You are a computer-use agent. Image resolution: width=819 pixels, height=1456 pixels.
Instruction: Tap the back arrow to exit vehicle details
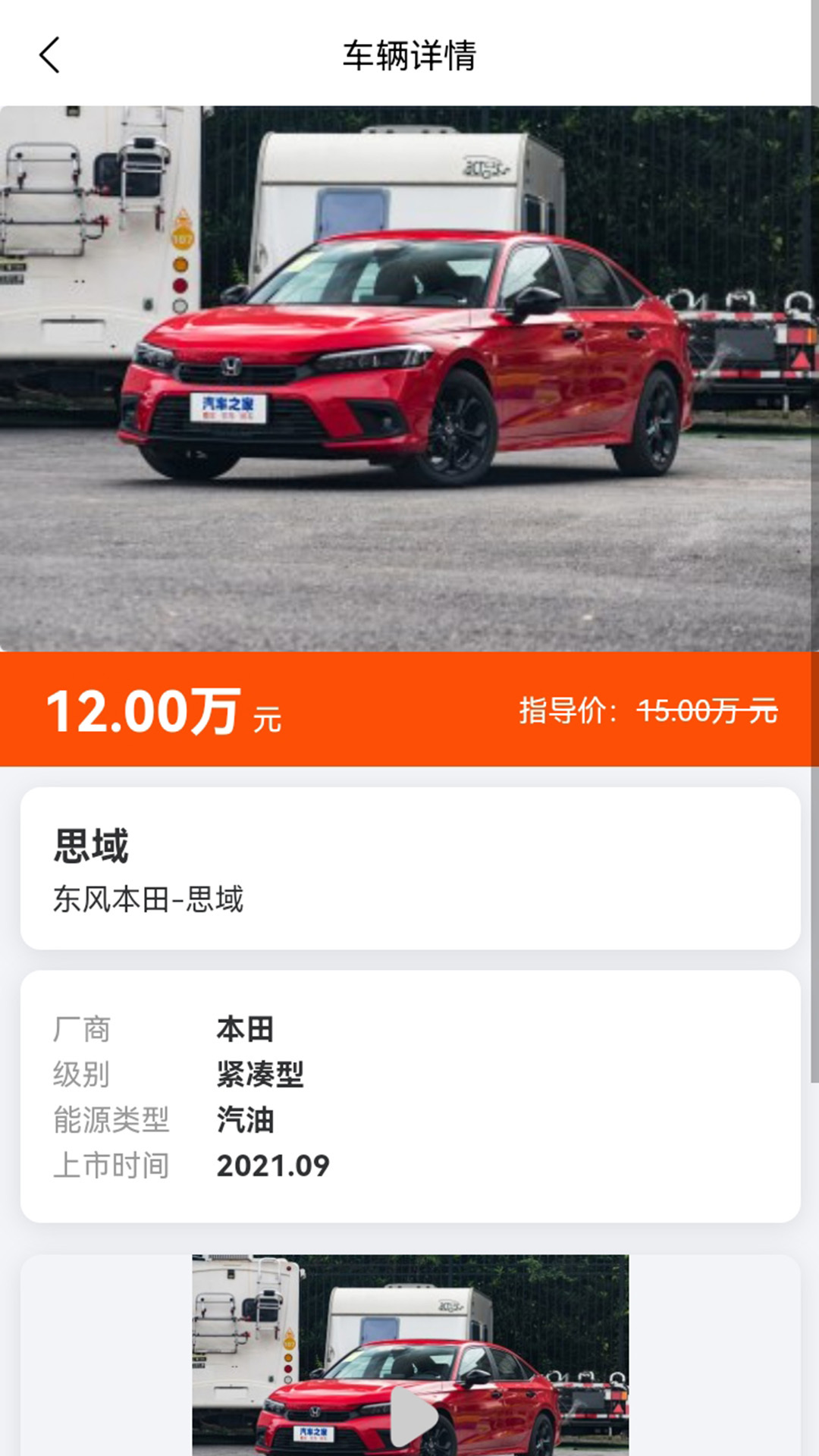pos(49,55)
